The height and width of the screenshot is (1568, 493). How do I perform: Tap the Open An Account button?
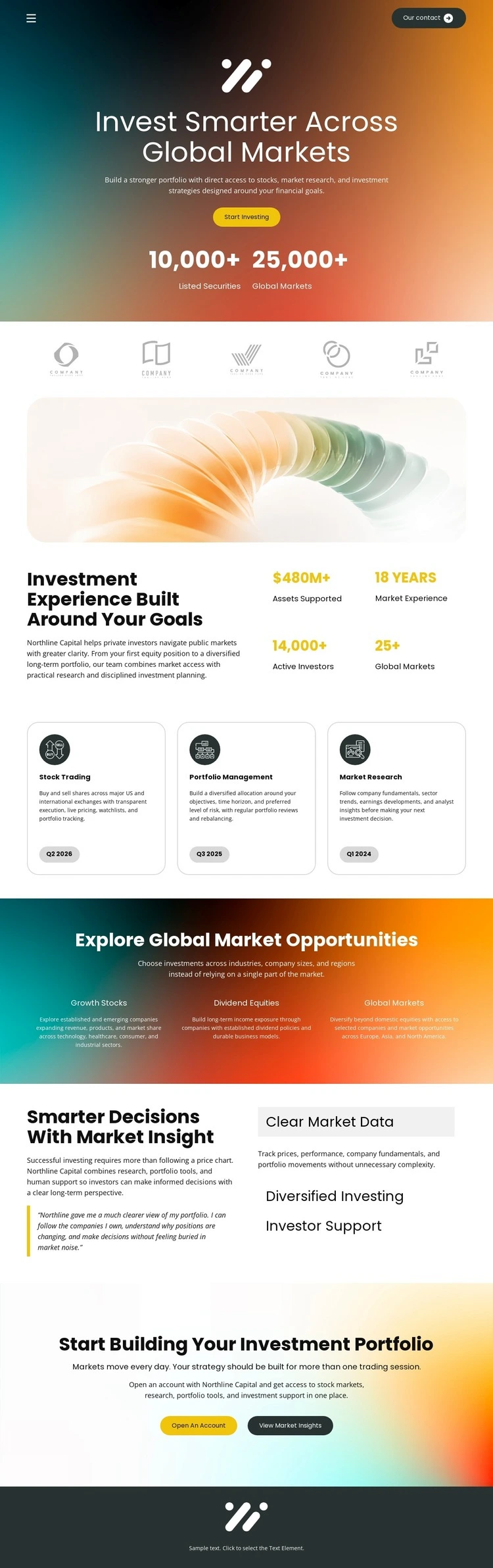tap(199, 1425)
